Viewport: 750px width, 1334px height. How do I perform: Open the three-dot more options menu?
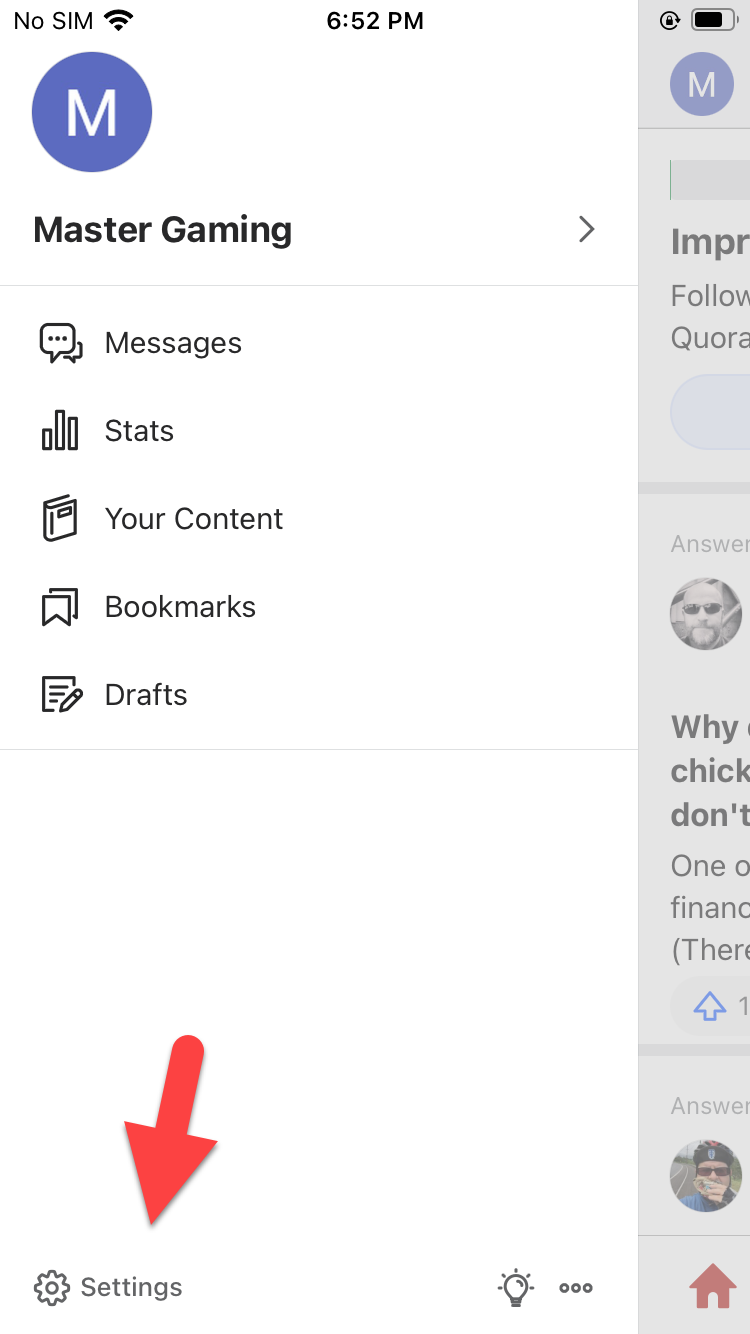[x=576, y=1287]
